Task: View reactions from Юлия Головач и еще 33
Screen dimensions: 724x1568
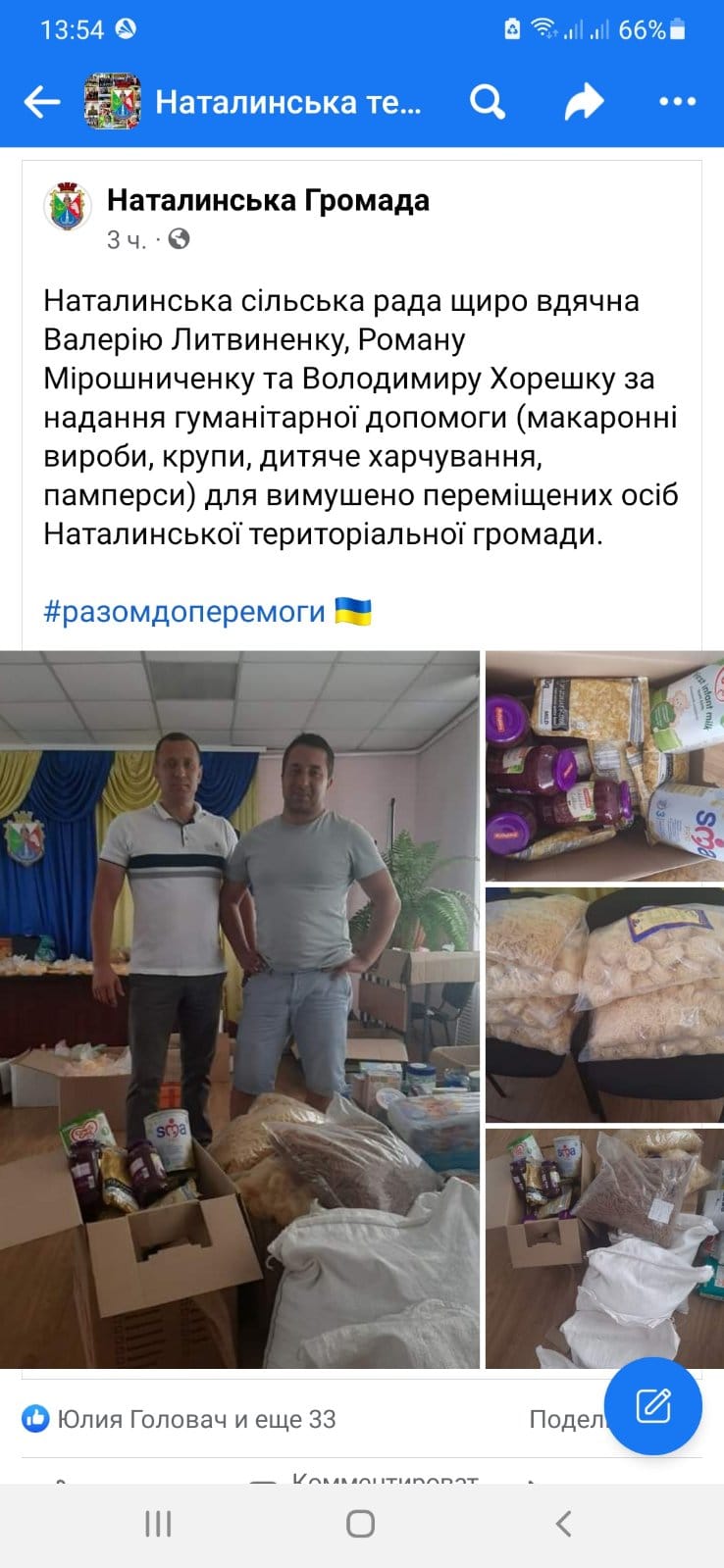Action: click(179, 1419)
